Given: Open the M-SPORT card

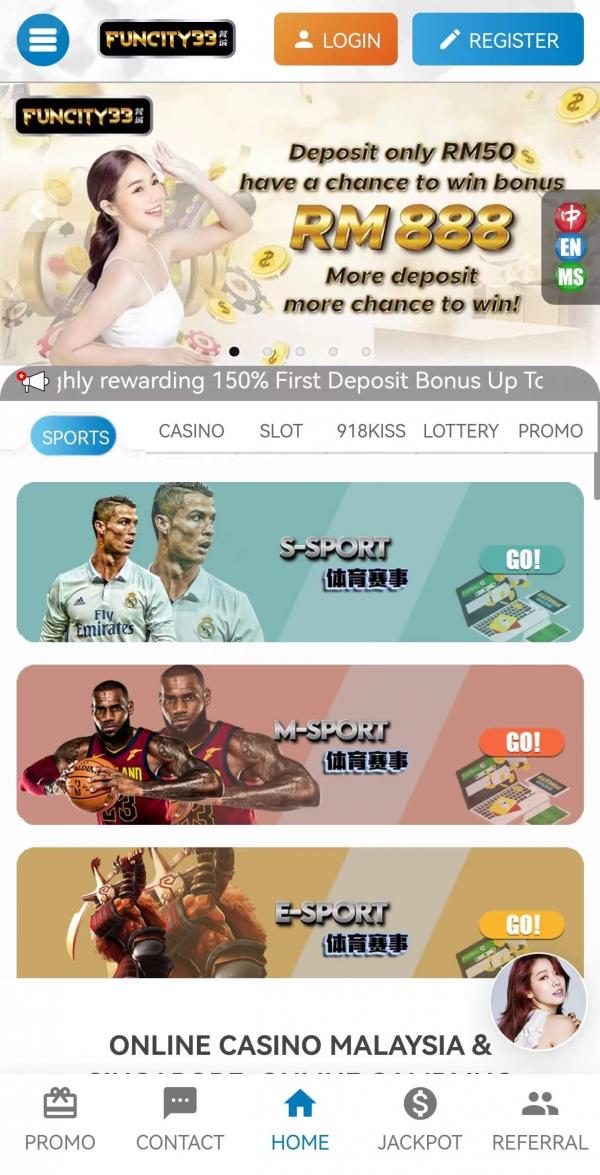Looking at the screenshot, I should [300, 745].
